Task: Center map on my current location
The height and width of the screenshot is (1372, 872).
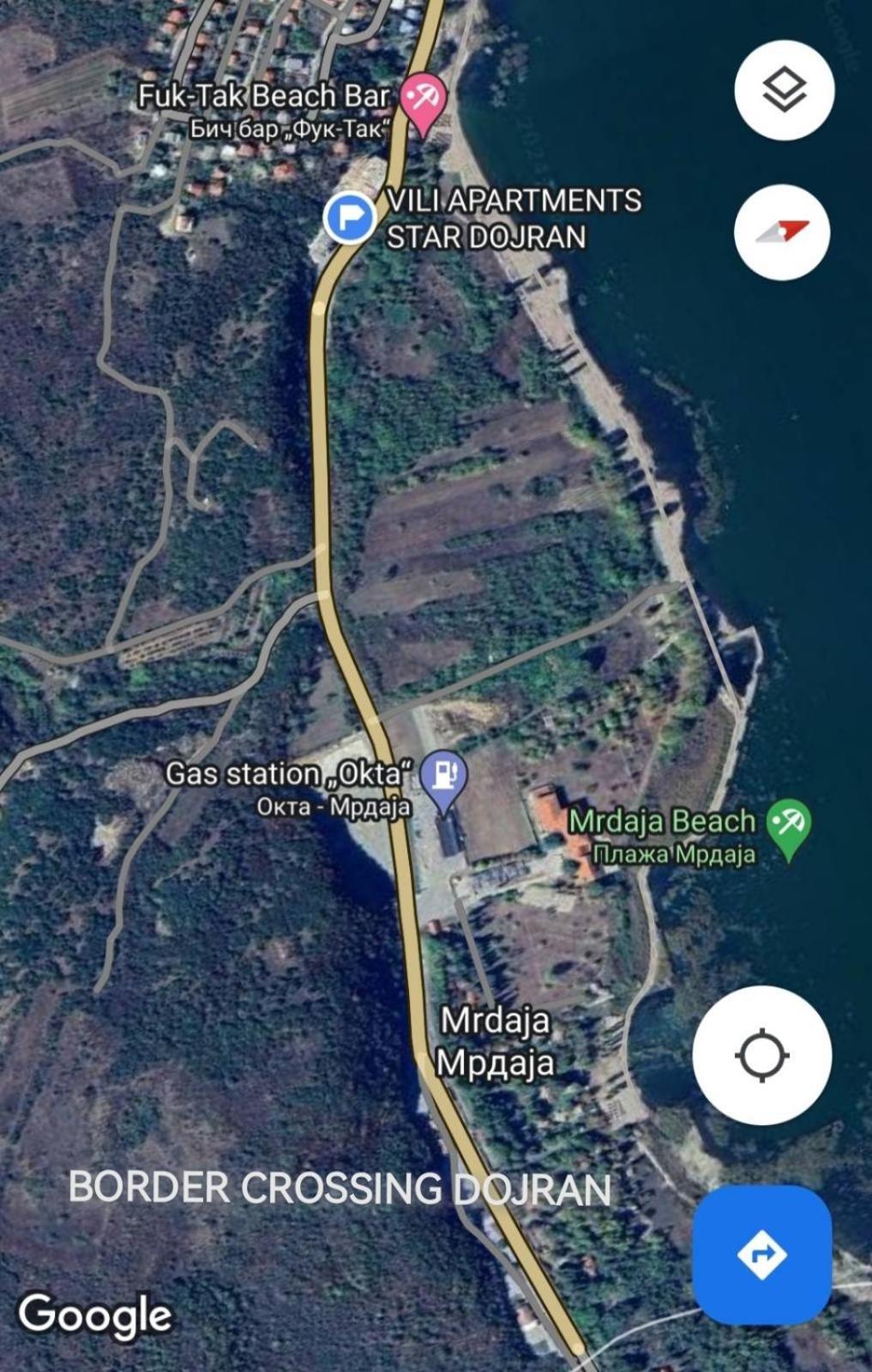Action: pos(761,1055)
